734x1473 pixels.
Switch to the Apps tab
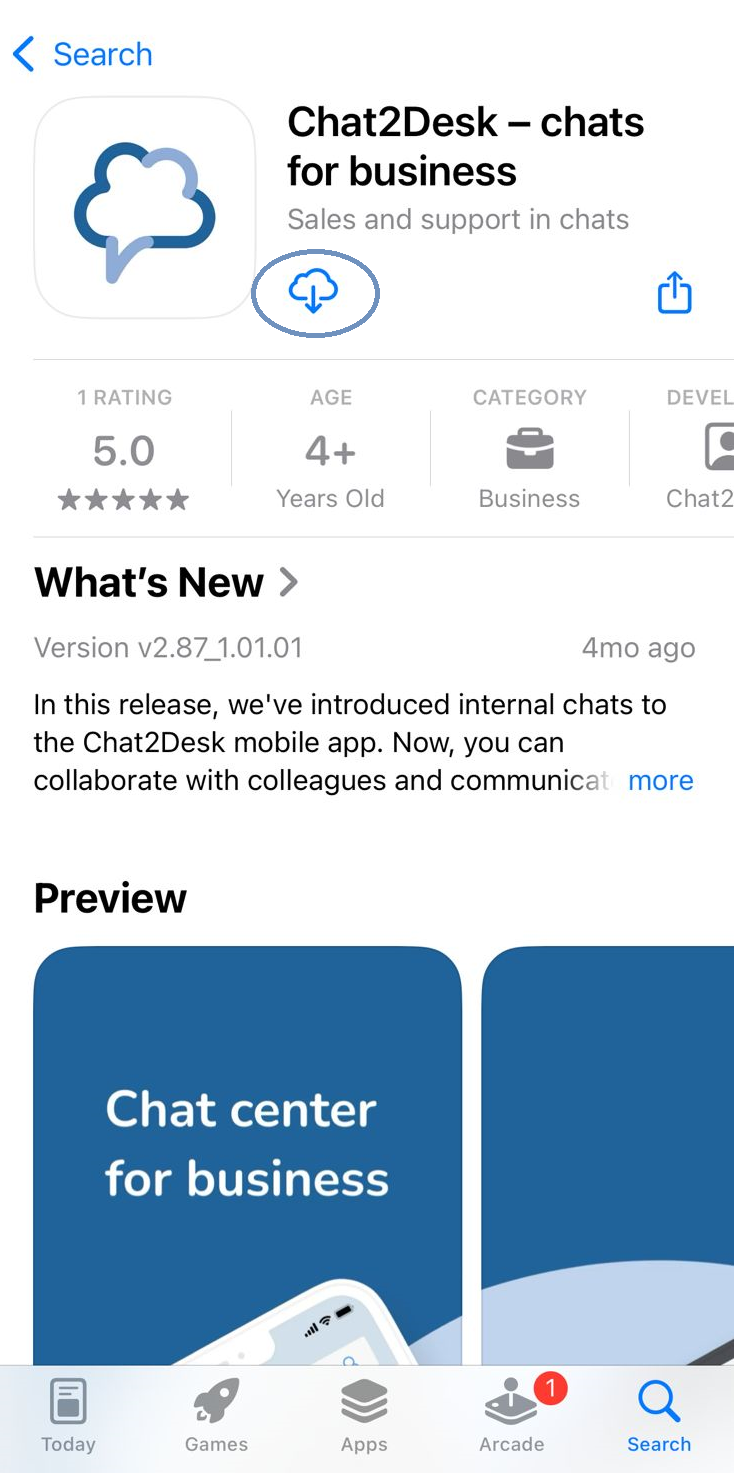tap(364, 1414)
